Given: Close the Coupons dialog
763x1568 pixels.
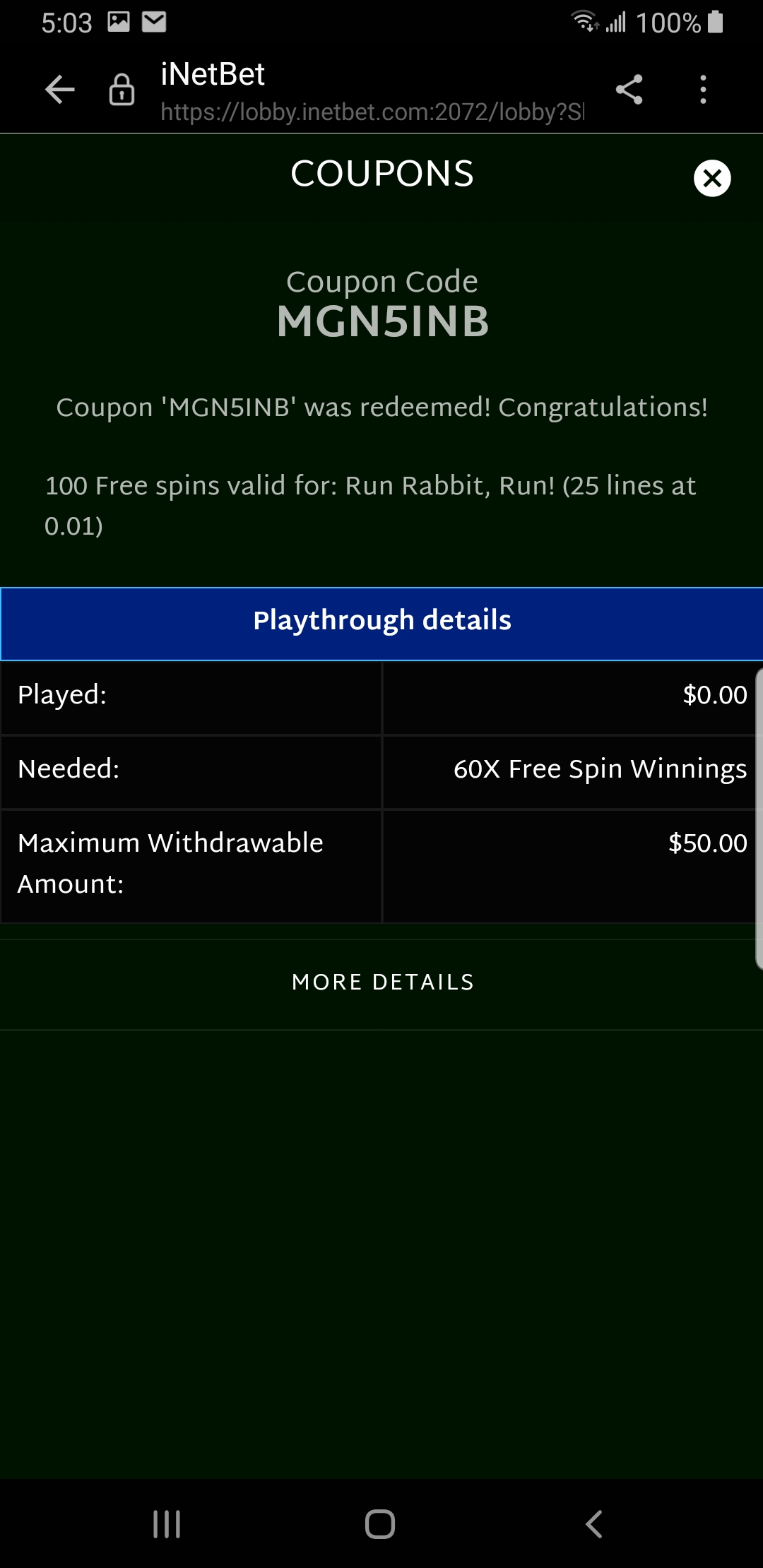Looking at the screenshot, I should 711,178.
